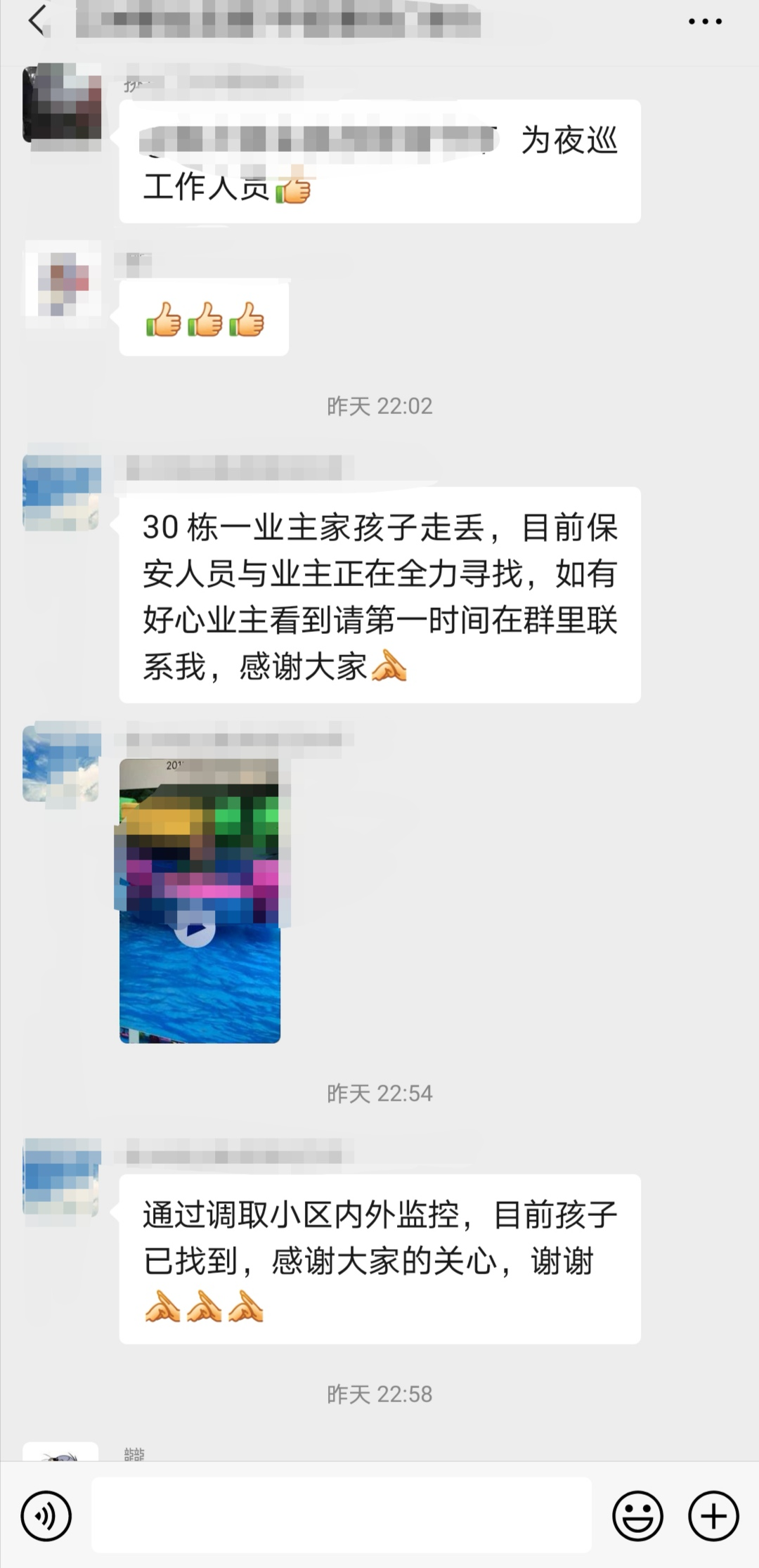Open the chat's three-dot menu
This screenshot has height=1568, width=759.
click(705, 22)
